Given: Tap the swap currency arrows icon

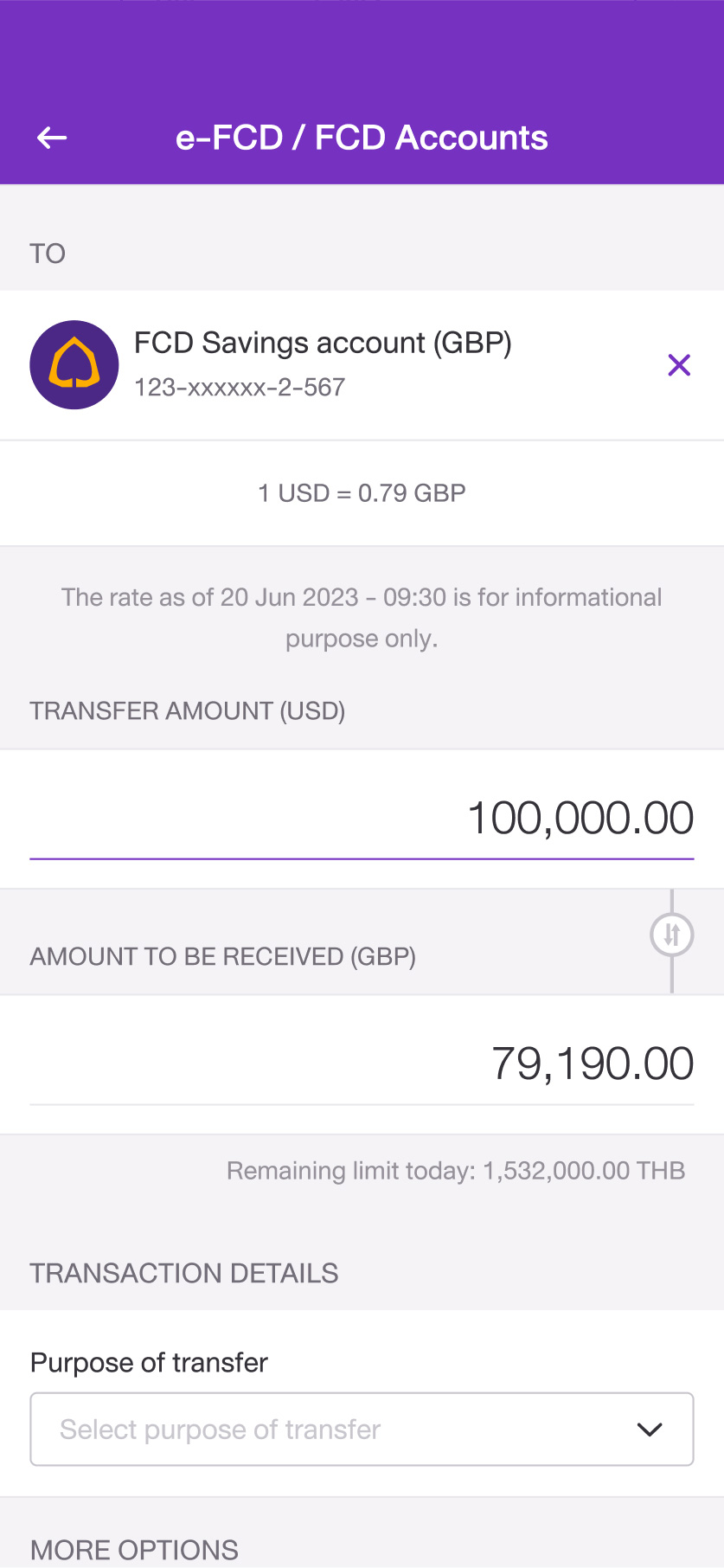Looking at the screenshot, I should pyautogui.click(x=672, y=935).
